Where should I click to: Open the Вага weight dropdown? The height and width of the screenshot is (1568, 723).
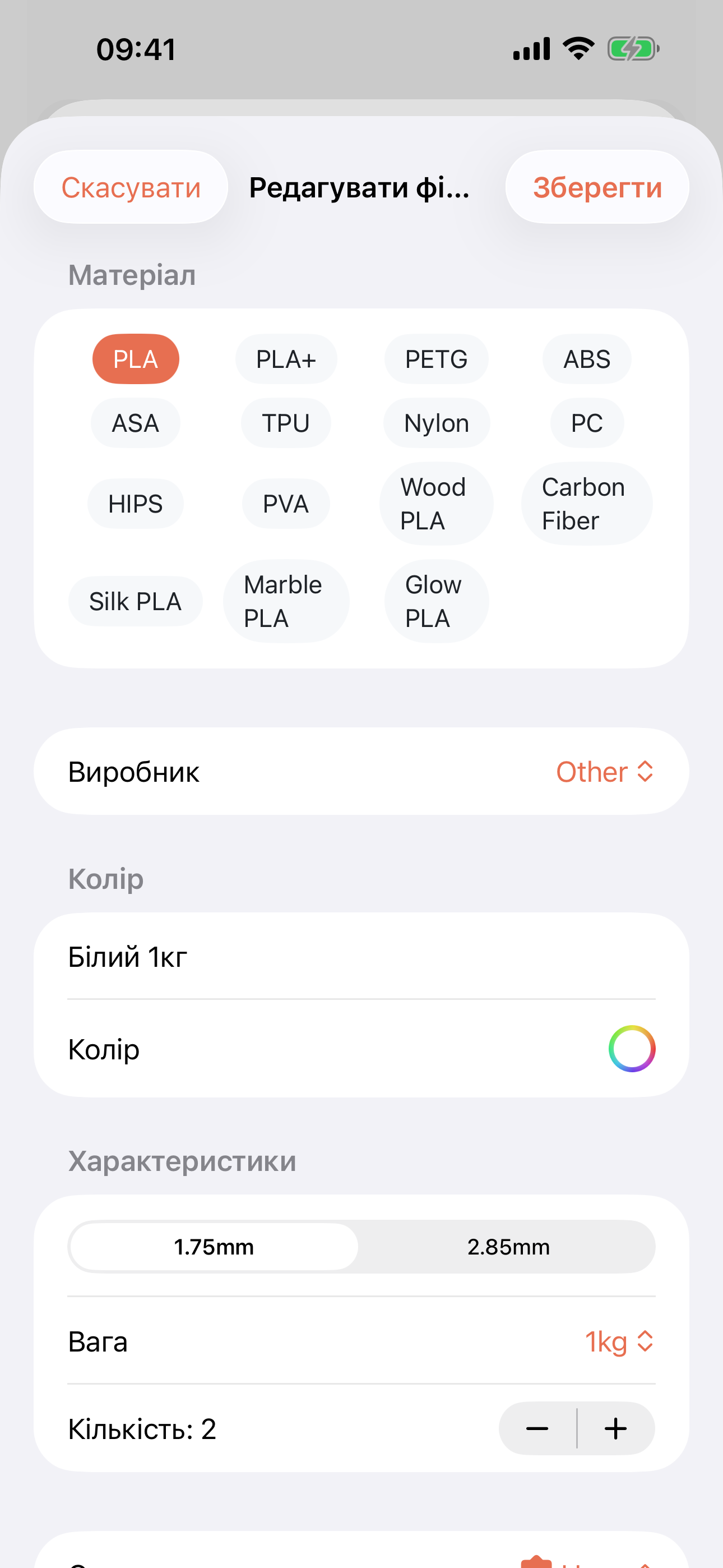[618, 1341]
